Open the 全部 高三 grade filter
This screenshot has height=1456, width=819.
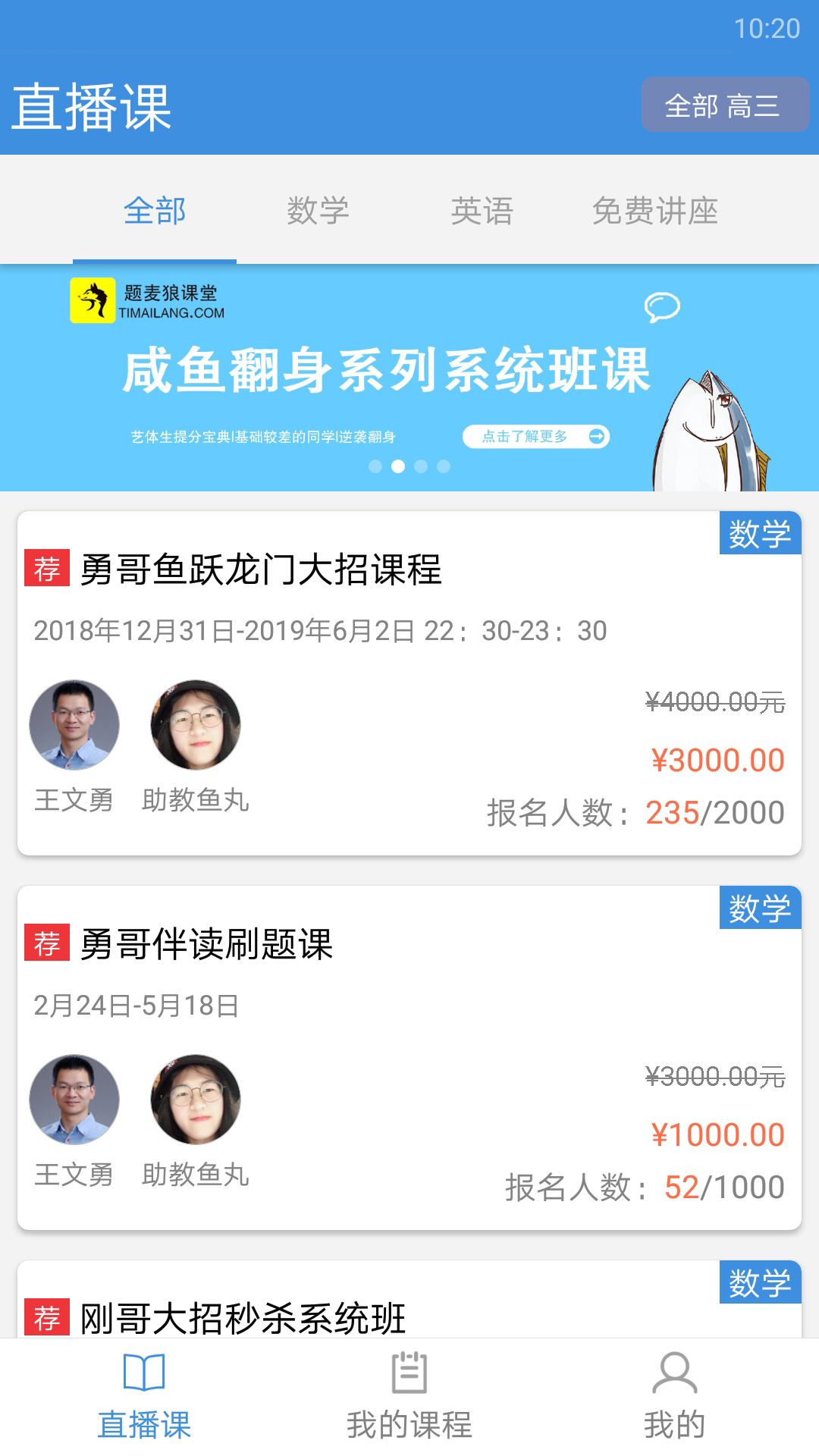pos(725,105)
